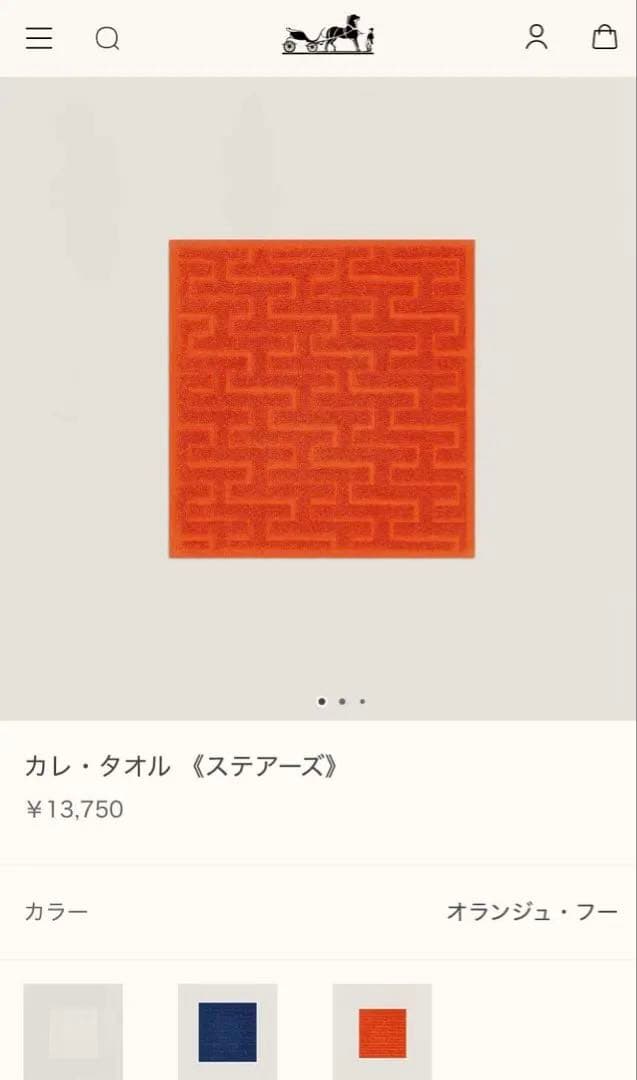This screenshot has height=1080, width=637.
Task: Open the hamburger menu
Action: (x=39, y=38)
